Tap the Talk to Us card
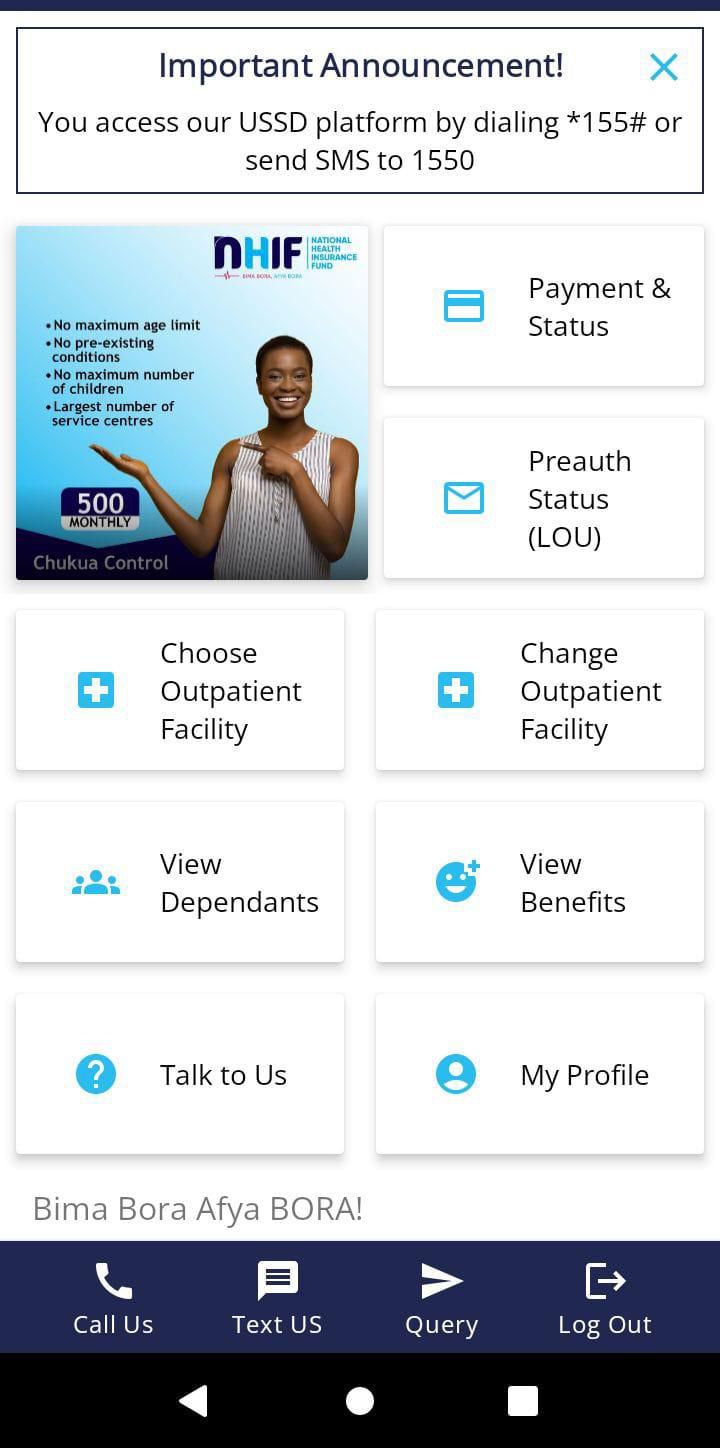The image size is (720, 1448). (180, 1074)
